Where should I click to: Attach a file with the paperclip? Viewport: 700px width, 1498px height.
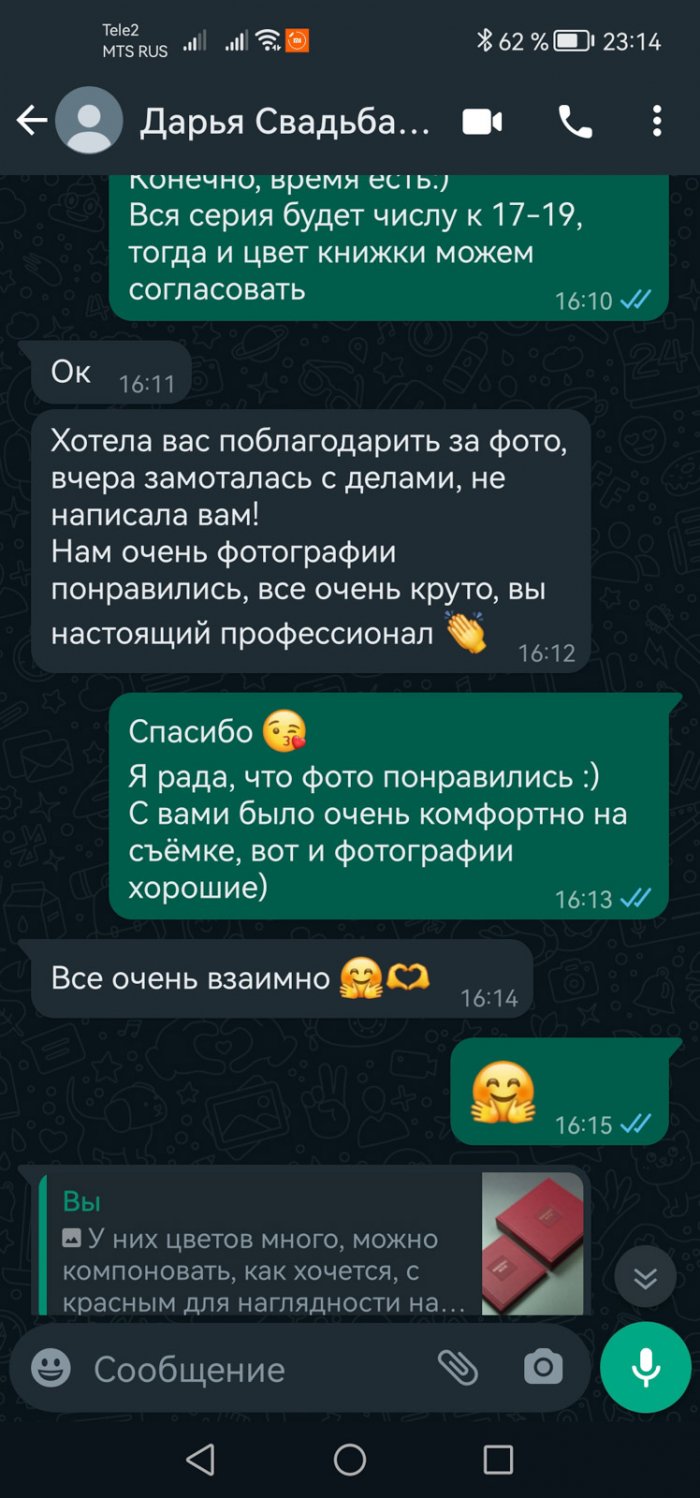coord(458,1367)
